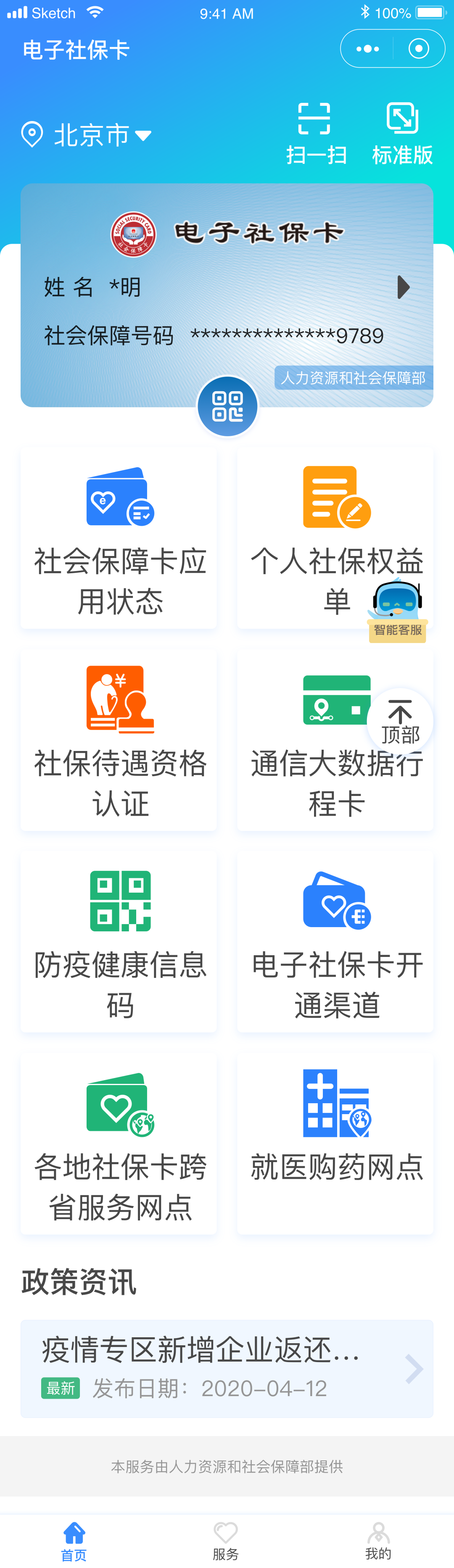The width and height of the screenshot is (454, 1568).
Task: Show the social security card QR button
Action: pyautogui.click(x=227, y=407)
